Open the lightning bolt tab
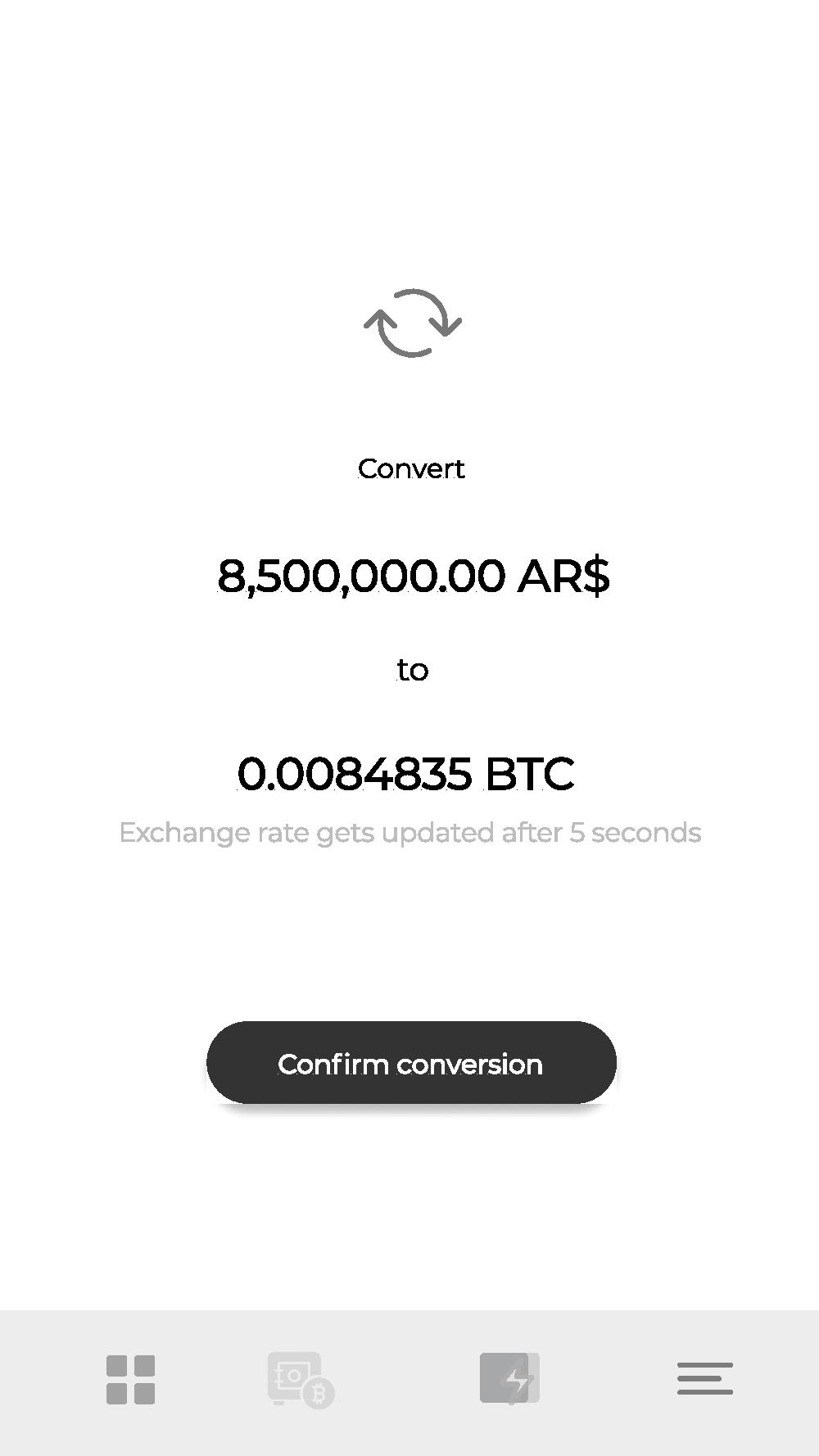This screenshot has height=1456, width=819. (509, 1378)
